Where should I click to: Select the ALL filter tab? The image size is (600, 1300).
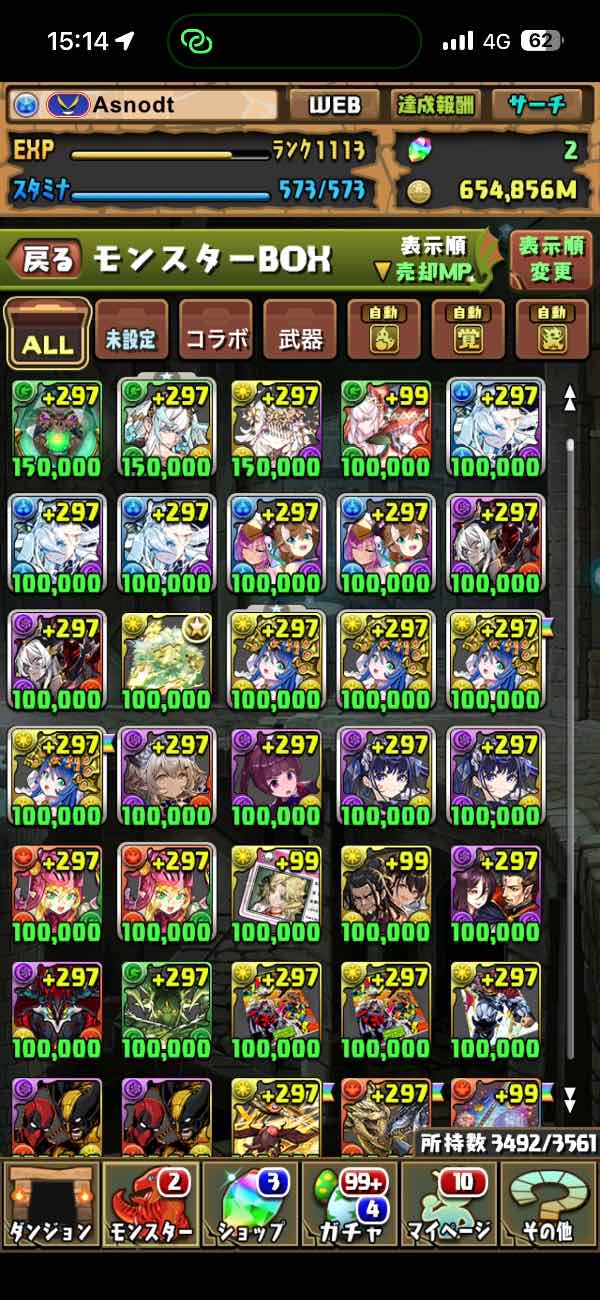47,333
